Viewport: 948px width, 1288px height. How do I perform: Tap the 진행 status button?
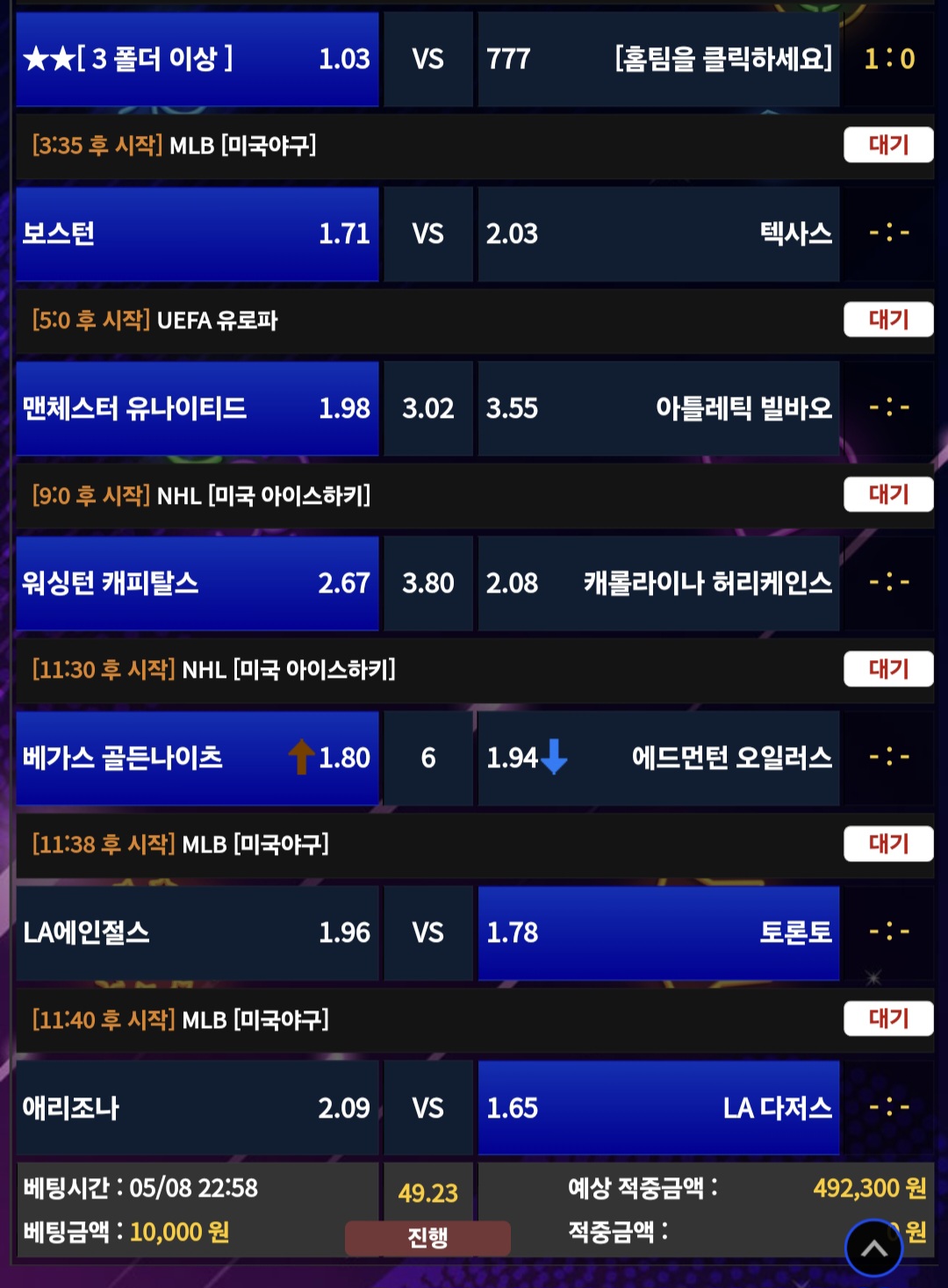[427, 1237]
